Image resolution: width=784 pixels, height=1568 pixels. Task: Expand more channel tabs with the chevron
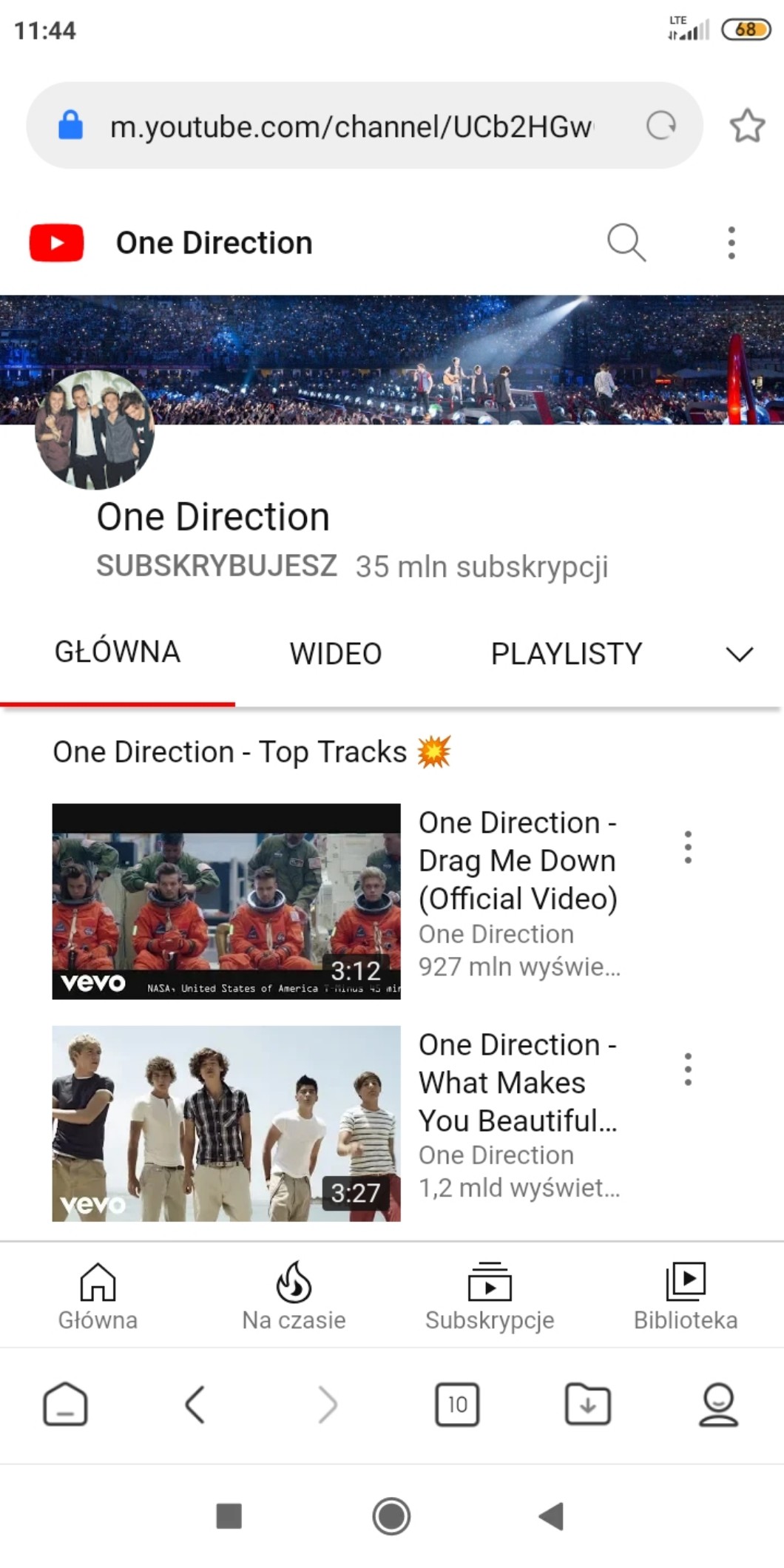coord(739,654)
